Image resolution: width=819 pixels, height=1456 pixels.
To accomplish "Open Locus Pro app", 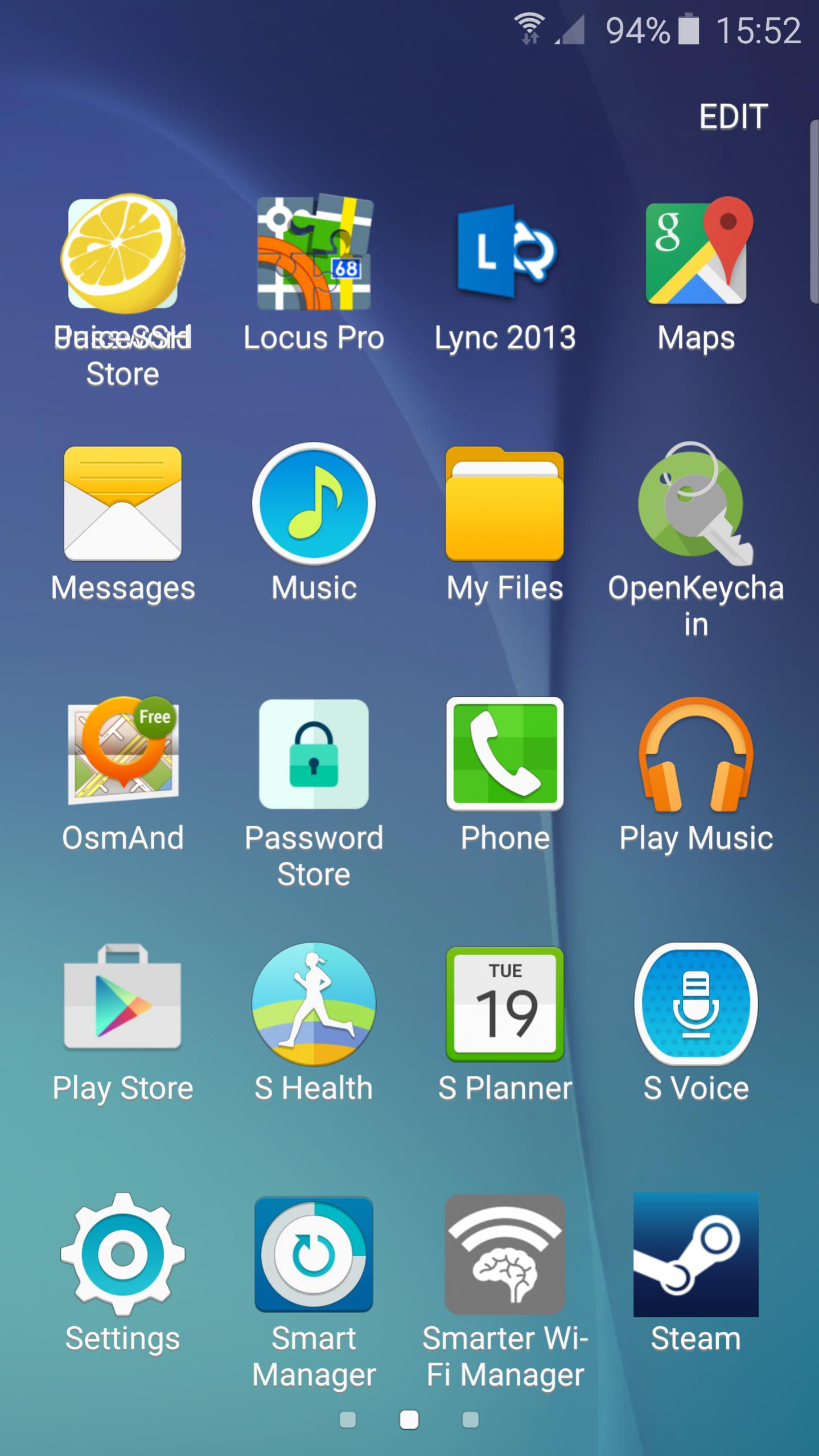I will [314, 253].
